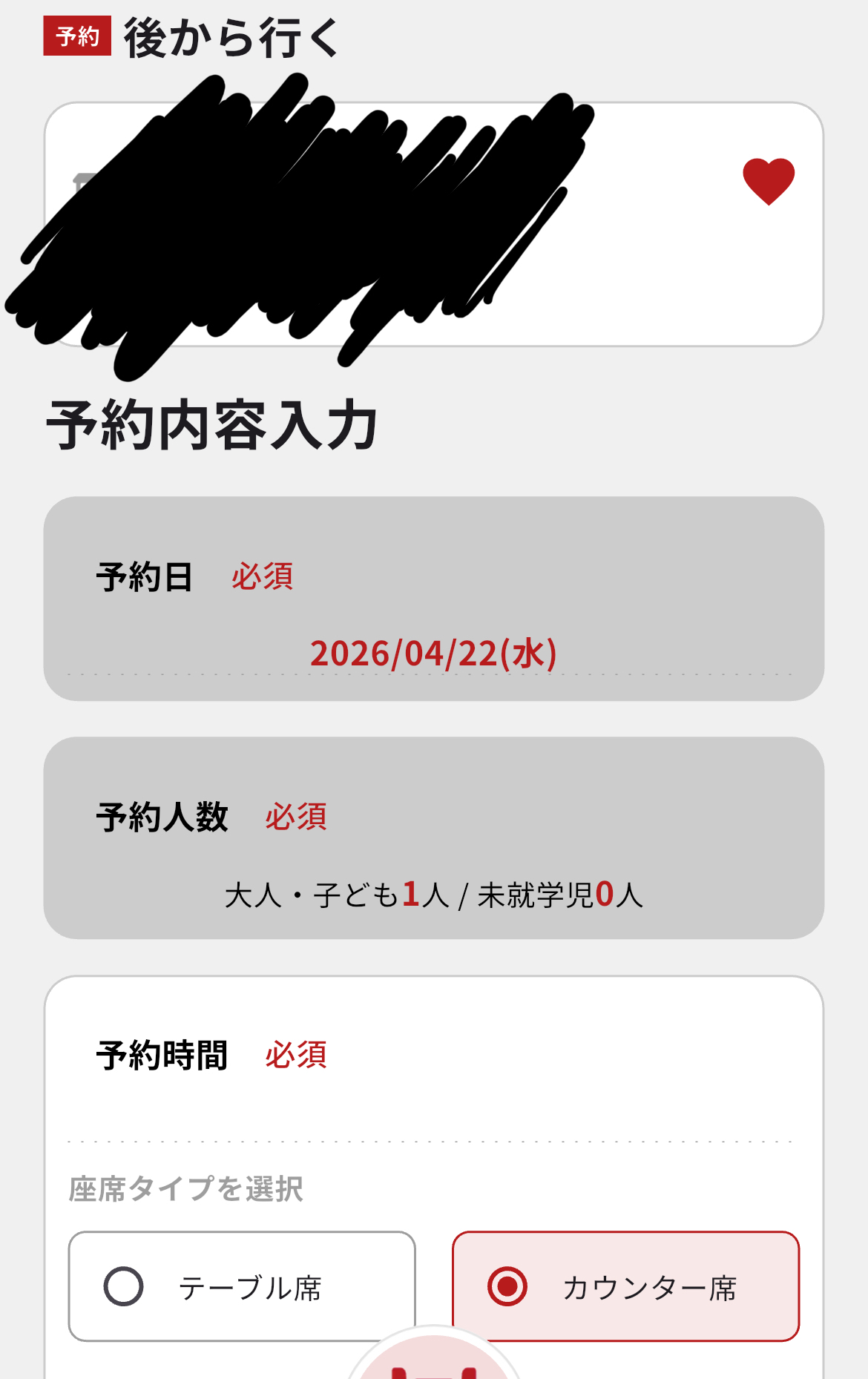Edit the 予約人数 party size

click(x=433, y=895)
